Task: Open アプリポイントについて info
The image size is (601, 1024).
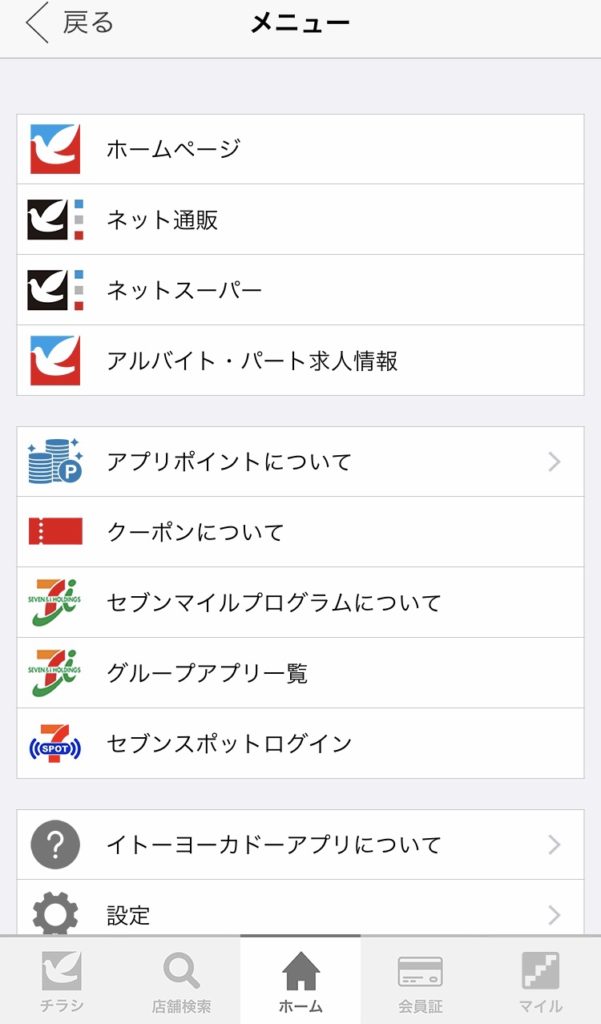Action: (300, 462)
